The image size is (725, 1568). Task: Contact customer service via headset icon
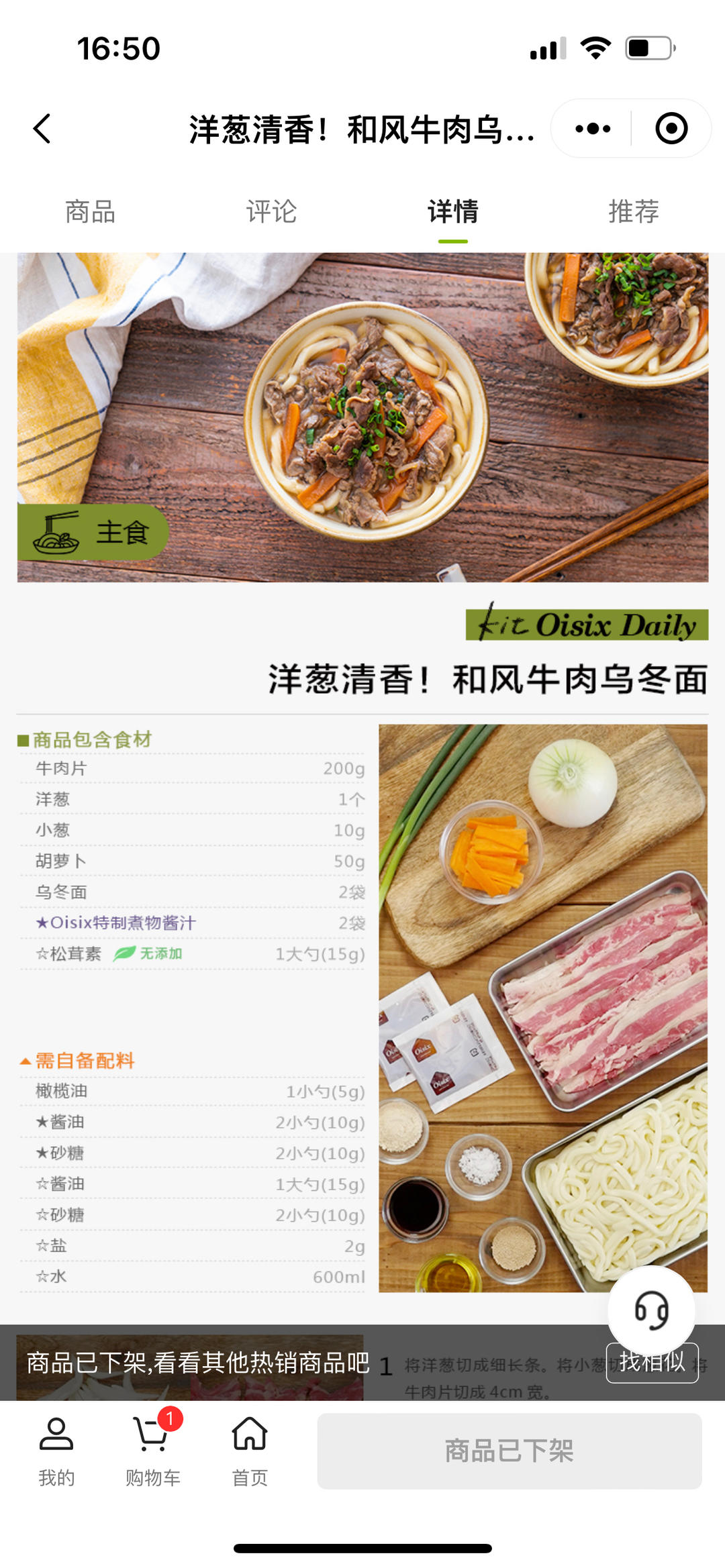[x=651, y=1309]
